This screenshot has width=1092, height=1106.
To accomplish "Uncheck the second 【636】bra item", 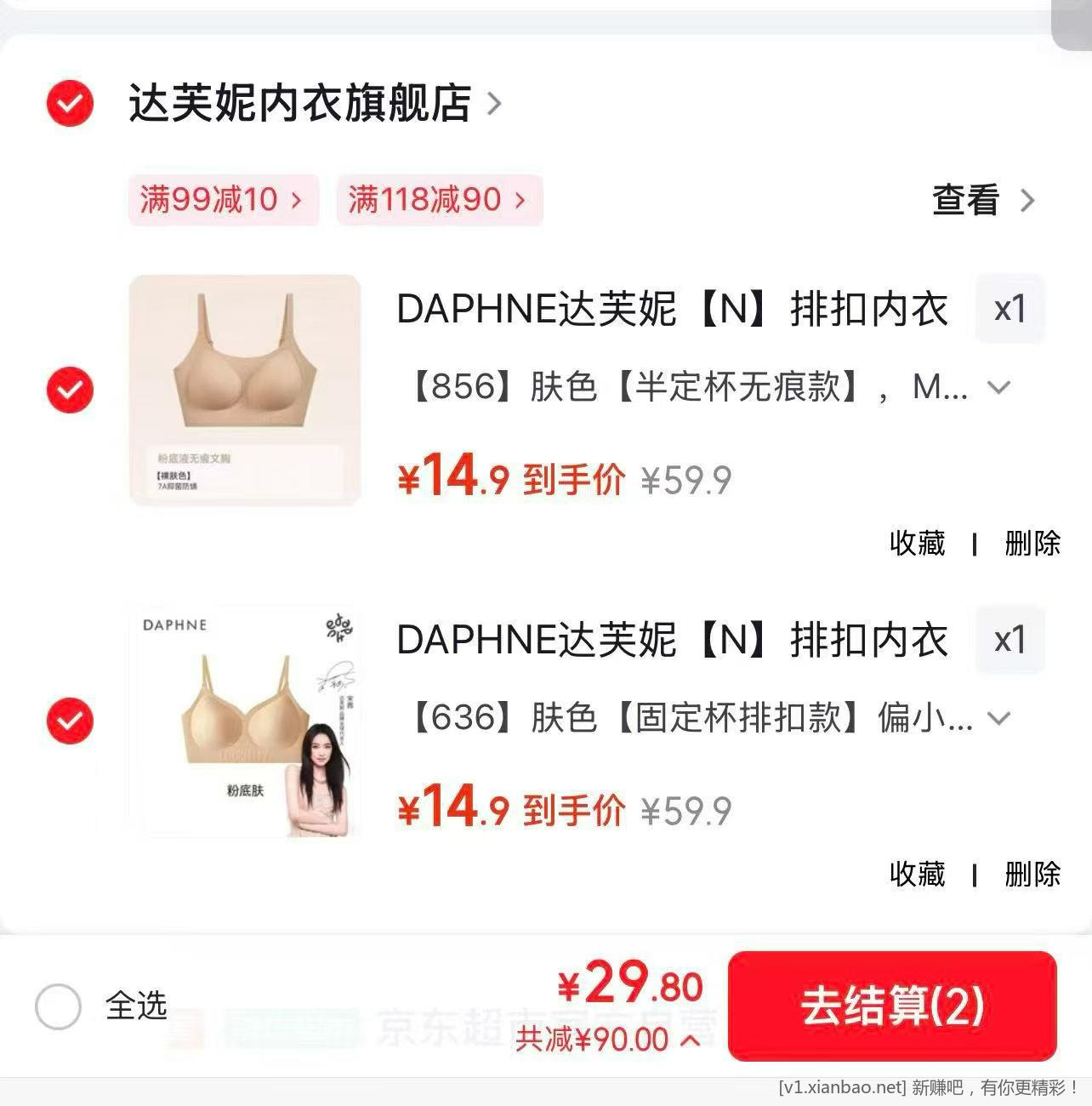I will 70,721.
